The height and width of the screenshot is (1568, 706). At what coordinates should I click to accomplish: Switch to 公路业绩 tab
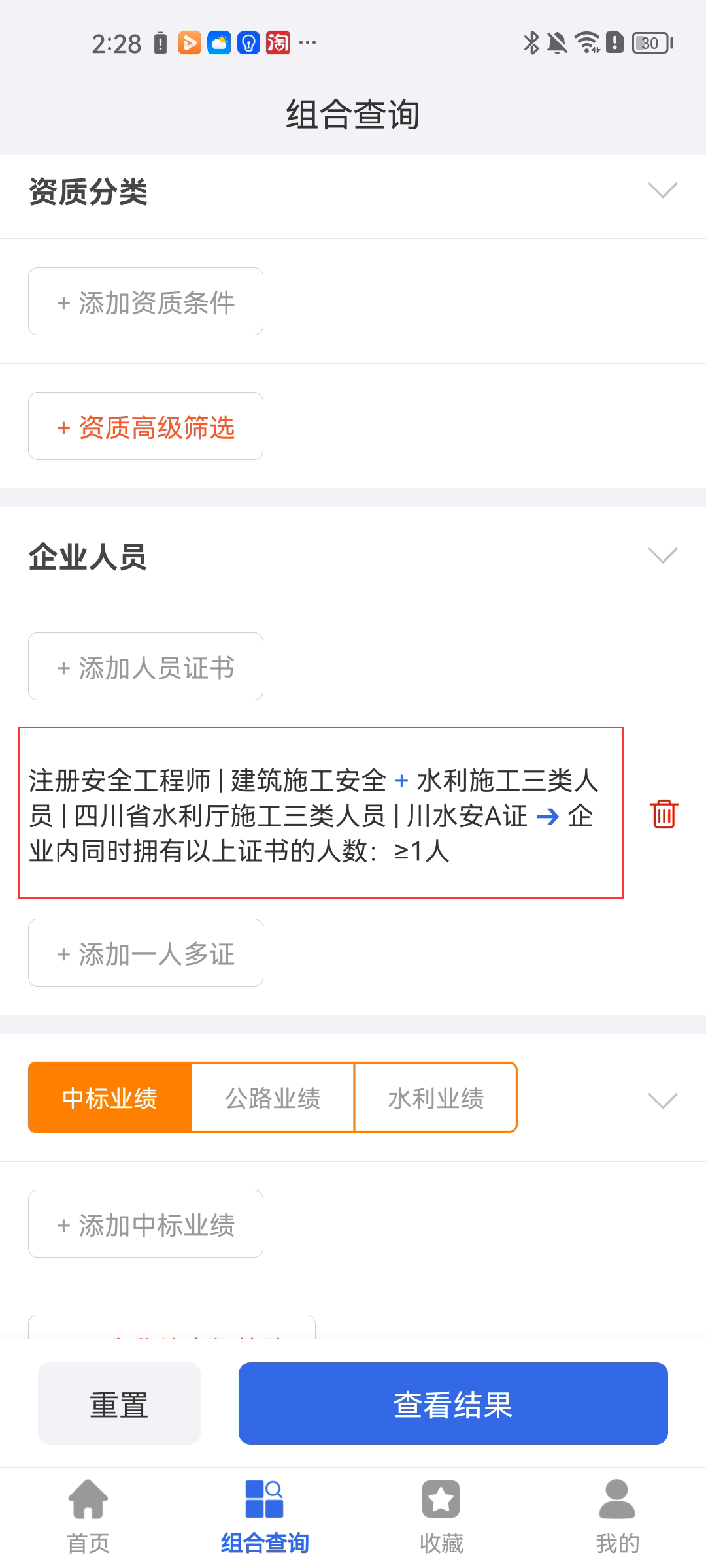click(x=273, y=1098)
